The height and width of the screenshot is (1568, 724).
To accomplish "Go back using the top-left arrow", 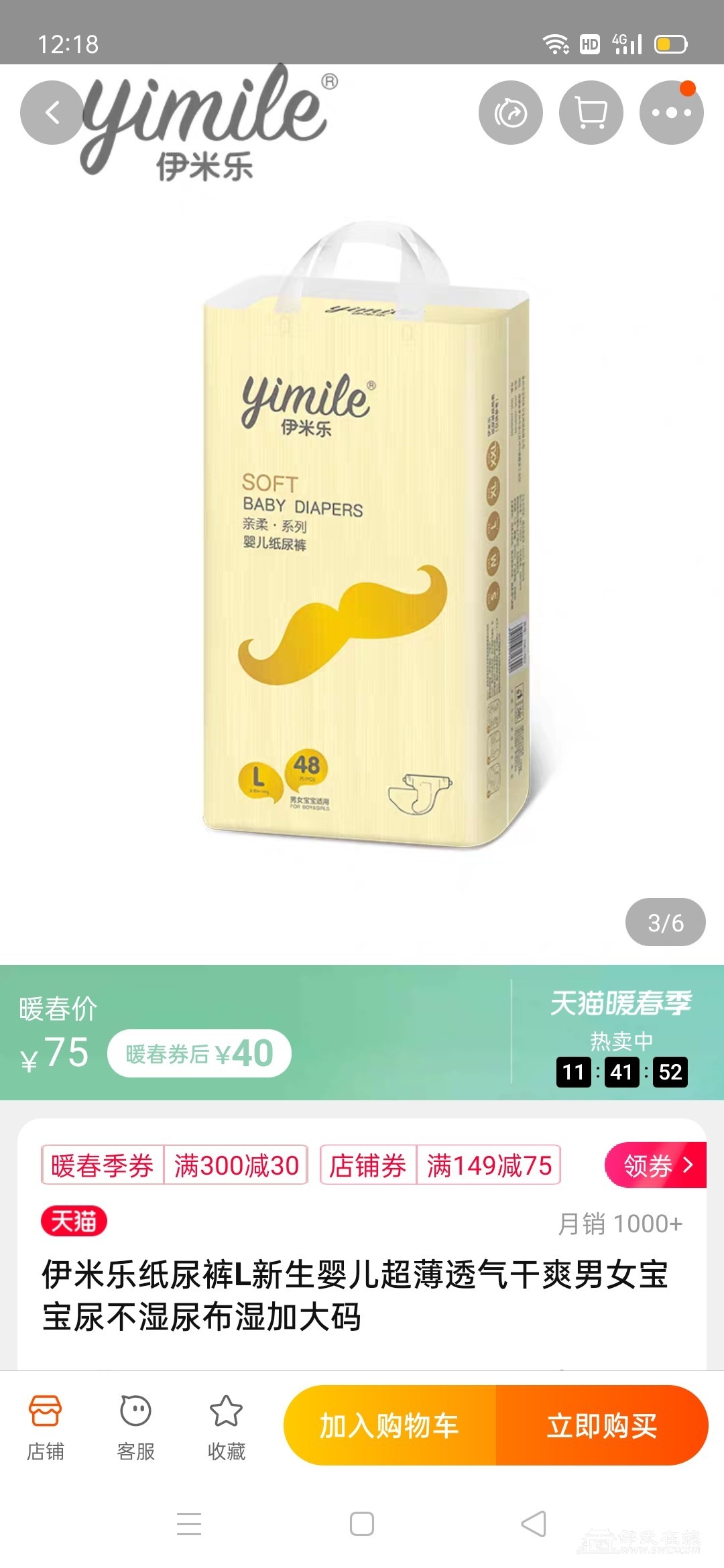I will (52, 113).
